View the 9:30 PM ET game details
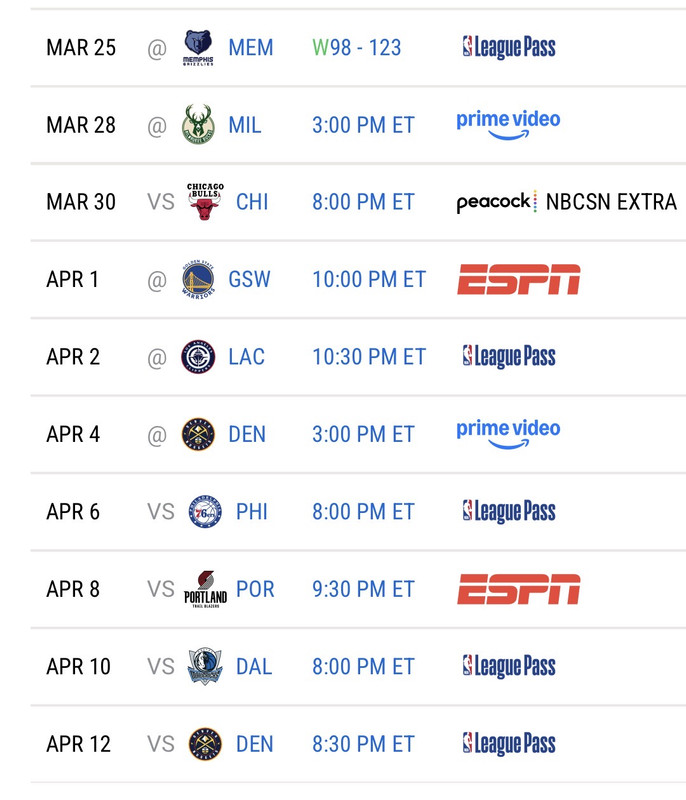 tap(362, 589)
